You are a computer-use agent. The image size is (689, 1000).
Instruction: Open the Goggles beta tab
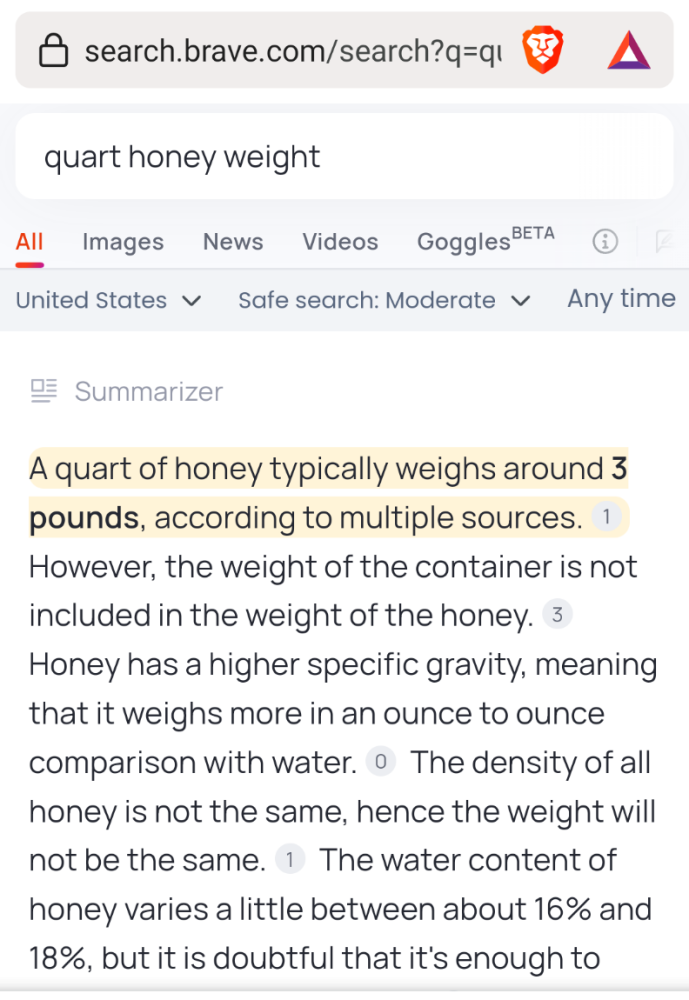tap(485, 241)
